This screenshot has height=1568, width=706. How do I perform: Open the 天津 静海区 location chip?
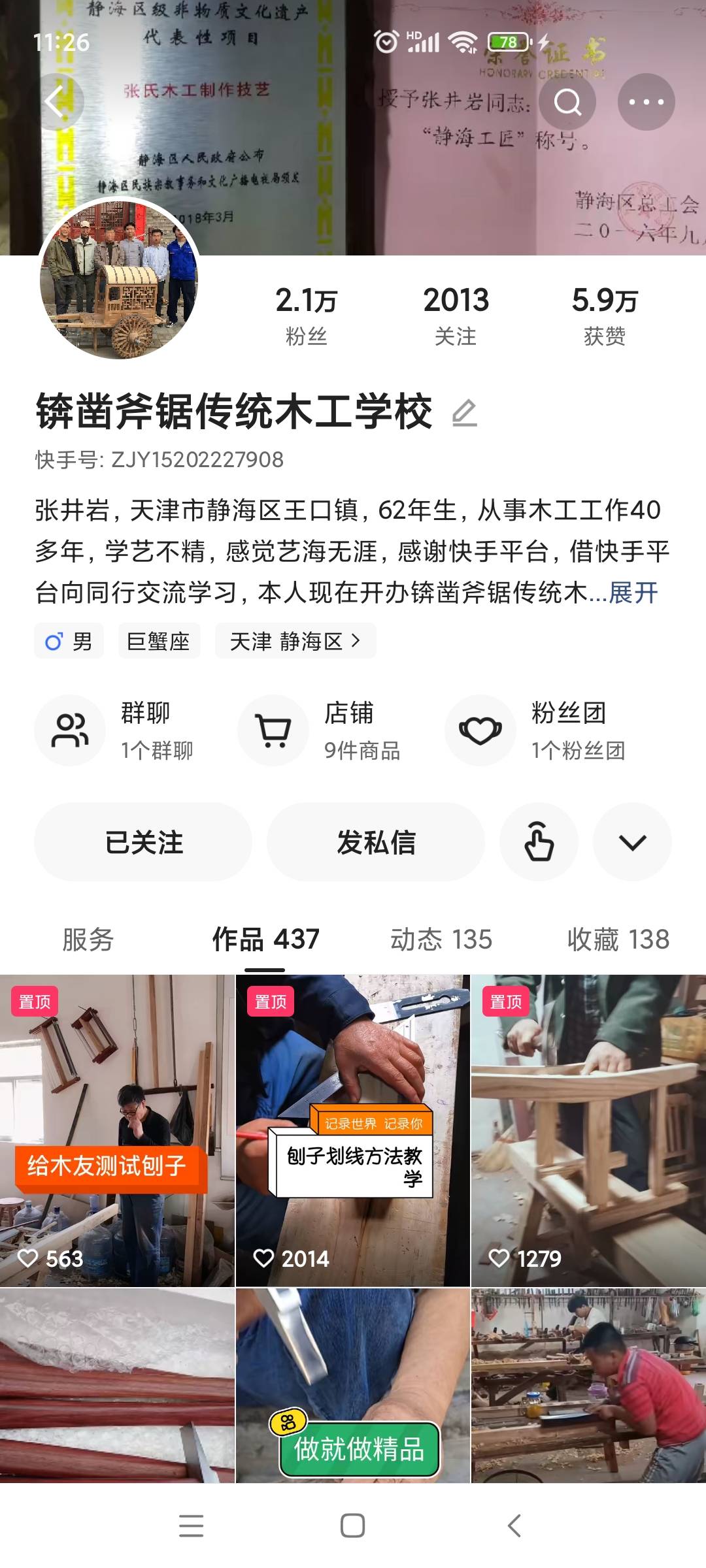point(295,641)
